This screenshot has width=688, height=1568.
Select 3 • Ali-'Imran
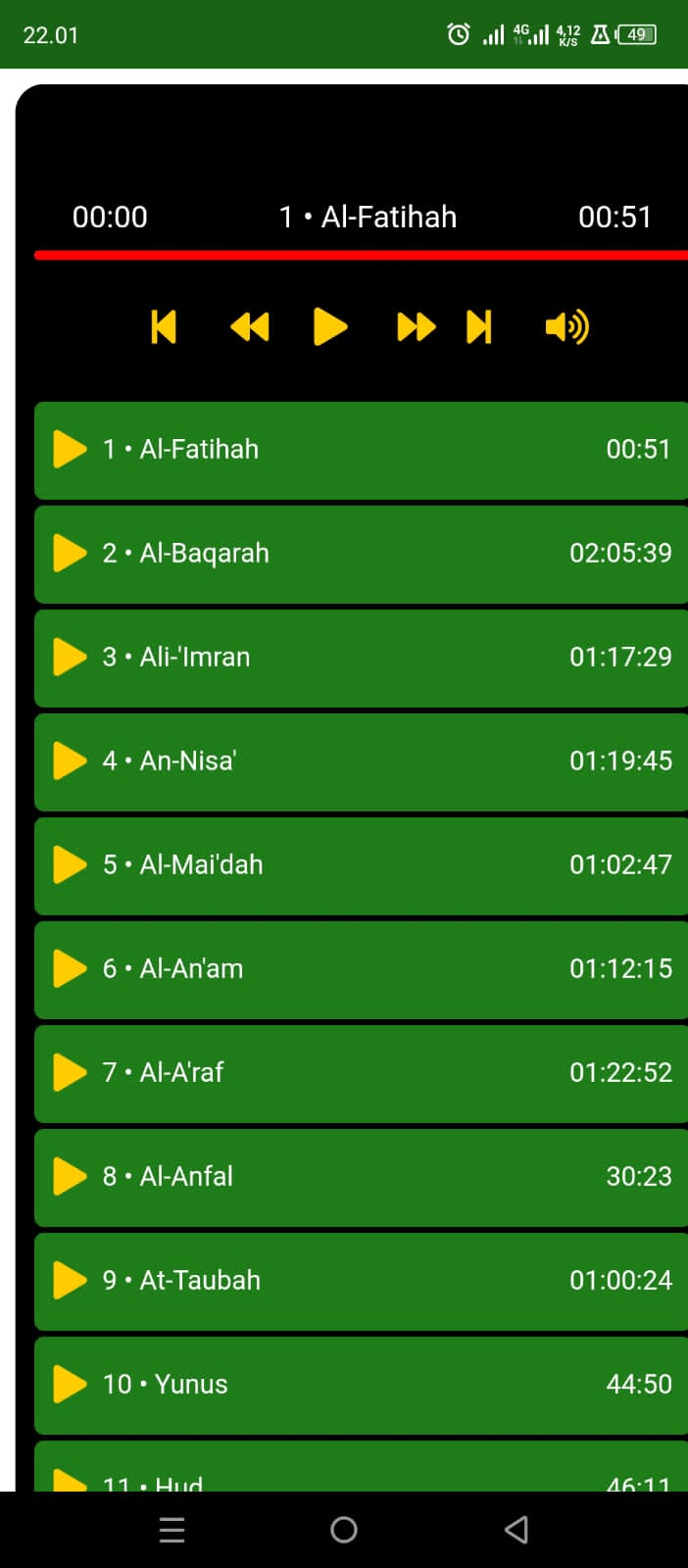(361, 658)
